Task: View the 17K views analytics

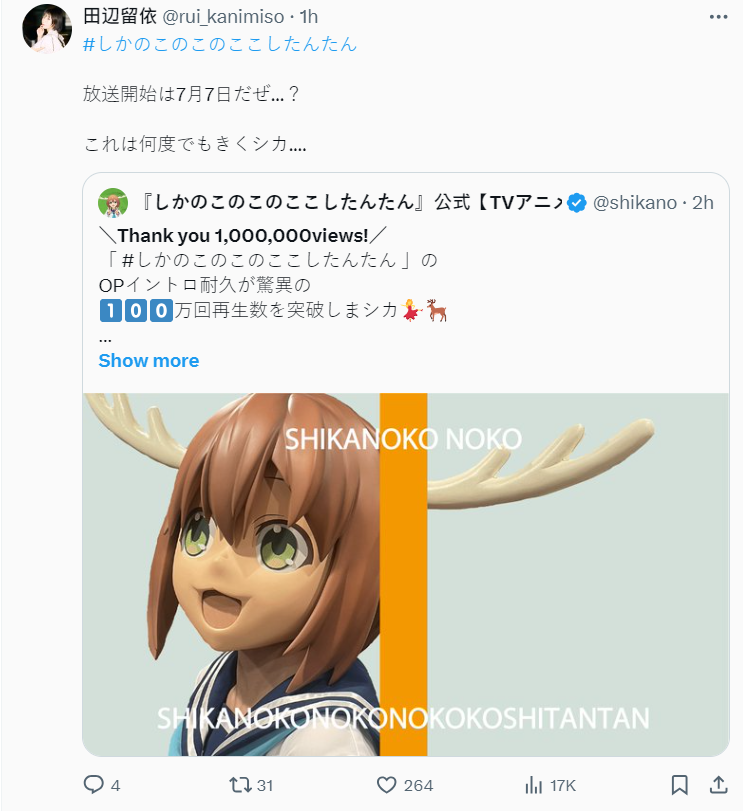Action: 535,785
